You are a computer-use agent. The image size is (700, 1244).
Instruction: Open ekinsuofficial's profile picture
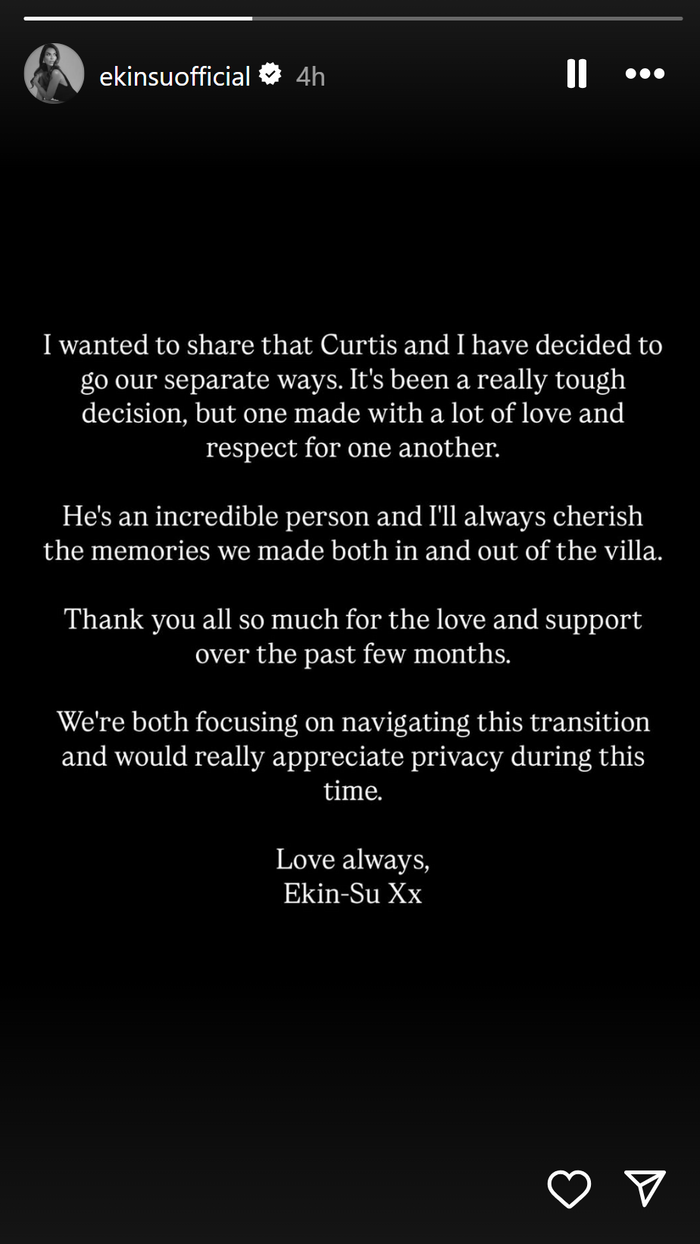coord(54,74)
